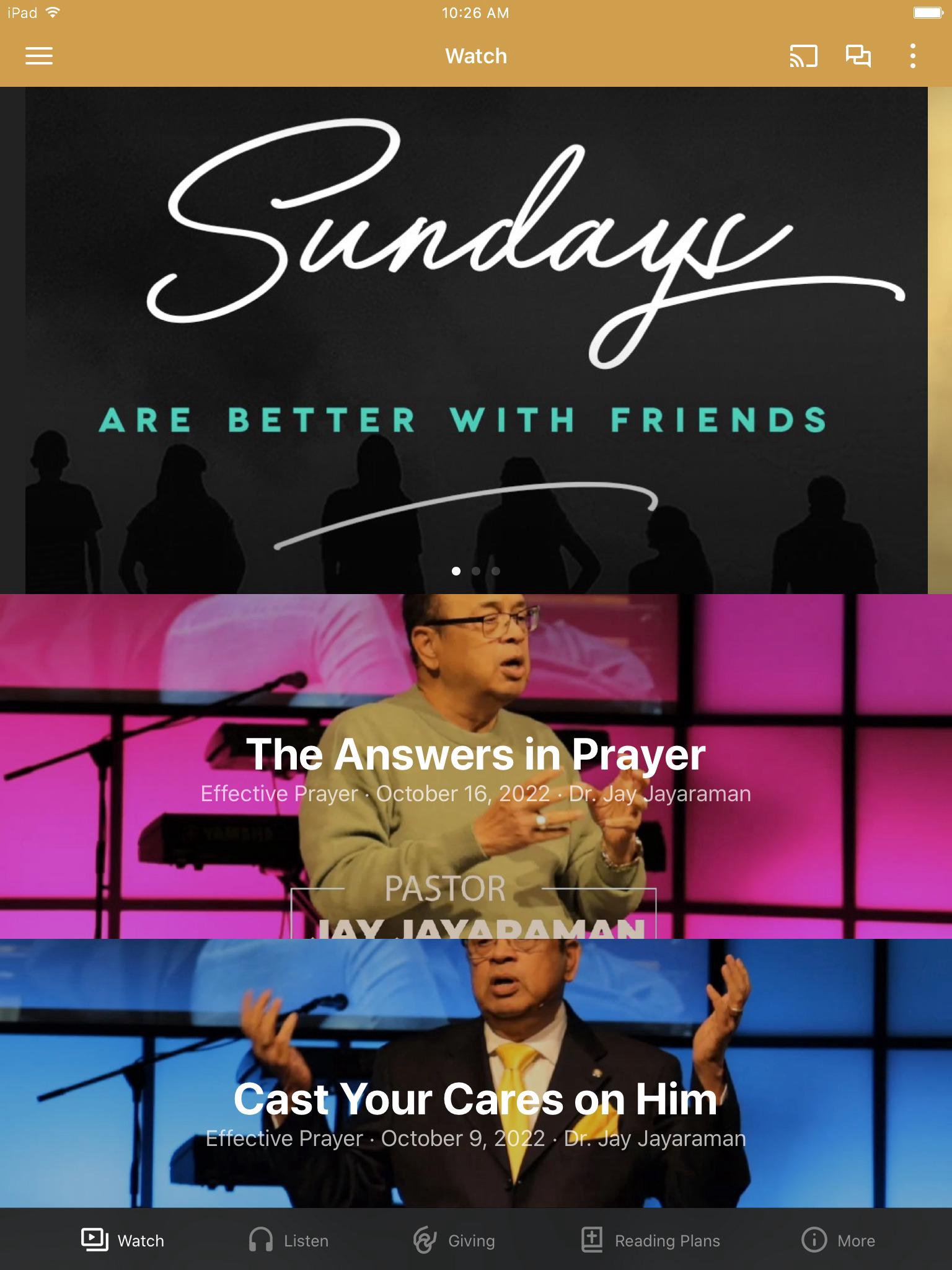The image size is (952, 1270).
Task: Go to the Giving tab
Action: (x=454, y=1240)
